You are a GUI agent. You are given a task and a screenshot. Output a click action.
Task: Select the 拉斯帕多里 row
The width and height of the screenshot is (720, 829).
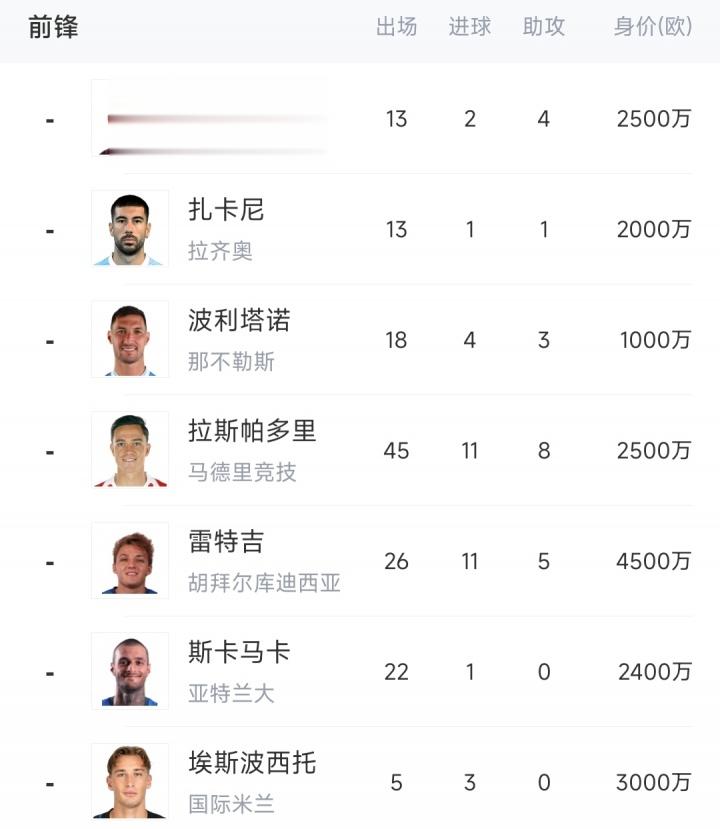click(252, 432)
